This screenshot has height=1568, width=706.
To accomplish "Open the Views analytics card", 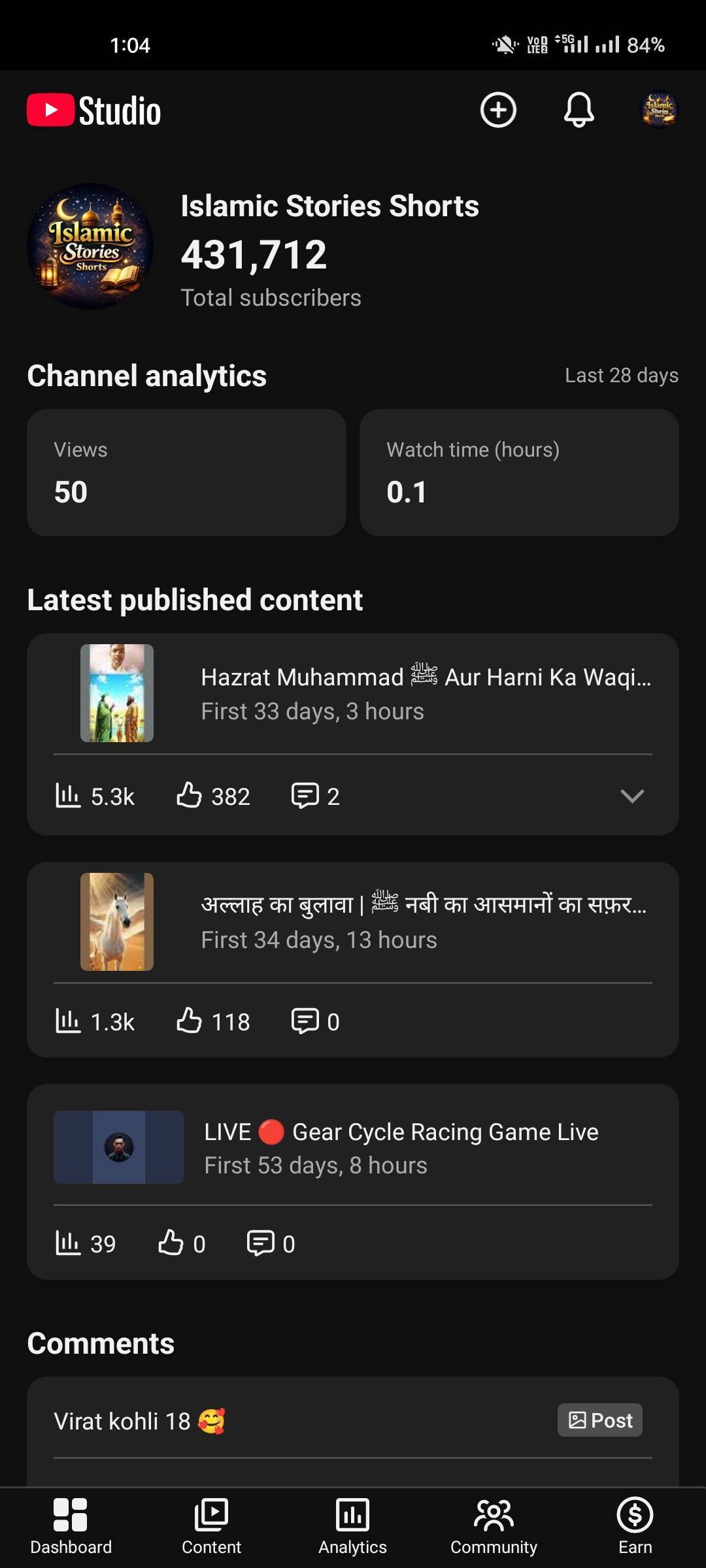I will pos(186,472).
